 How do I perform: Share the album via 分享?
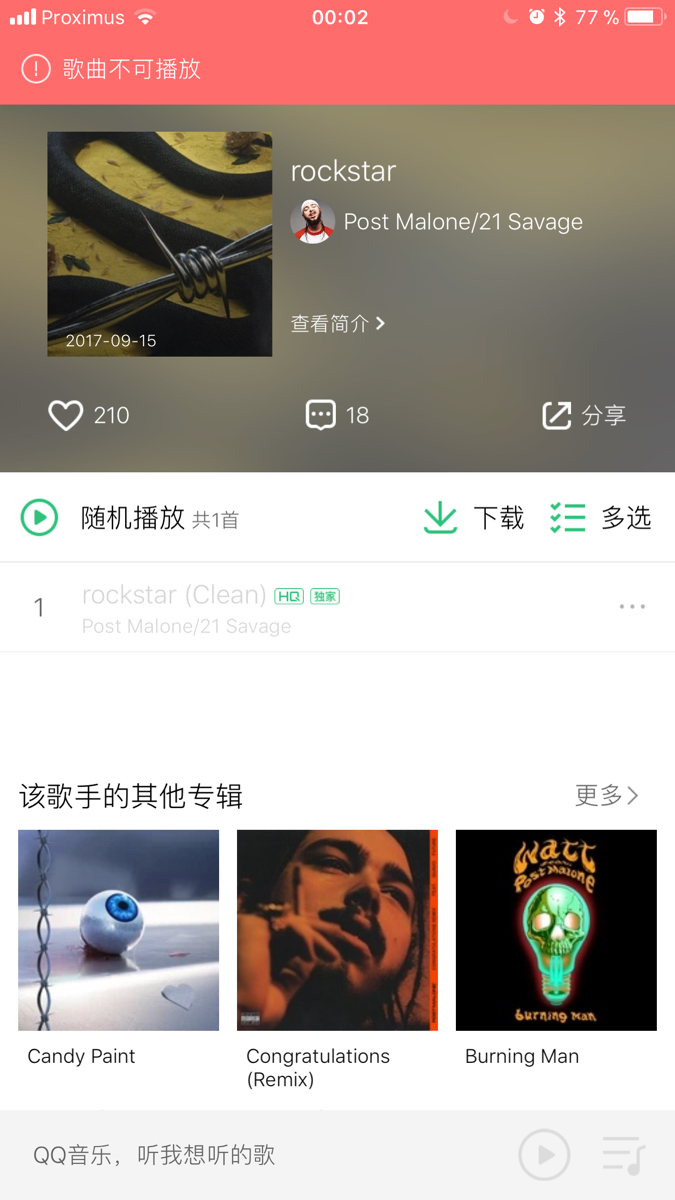(584, 415)
